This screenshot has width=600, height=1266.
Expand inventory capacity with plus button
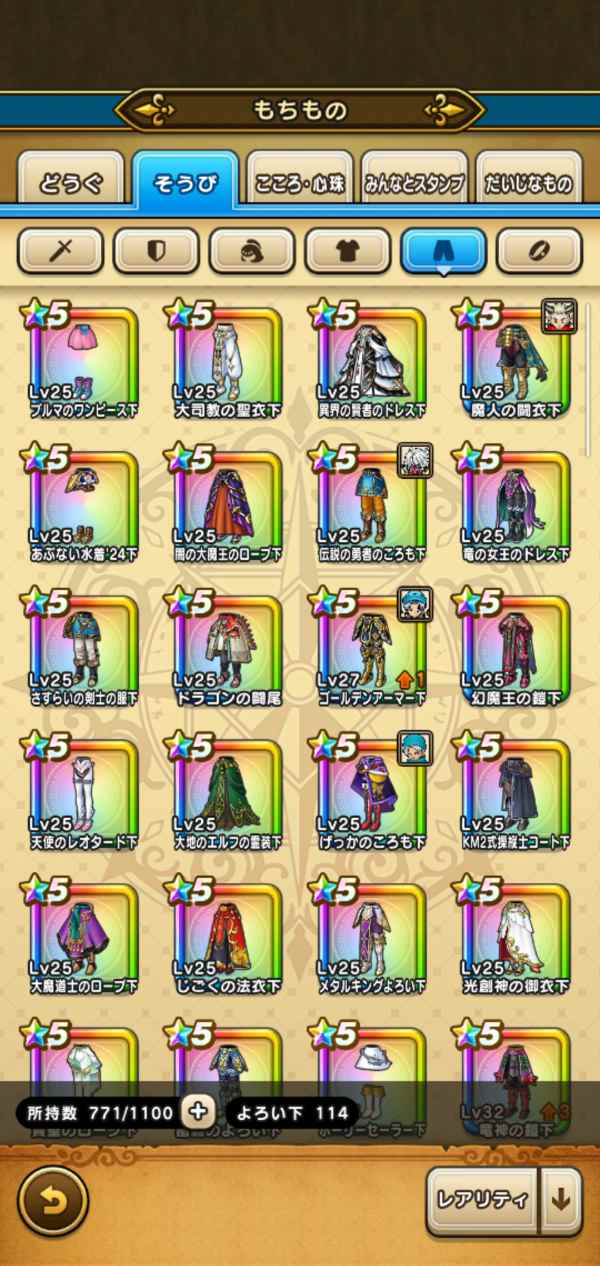[x=198, y=1112]
